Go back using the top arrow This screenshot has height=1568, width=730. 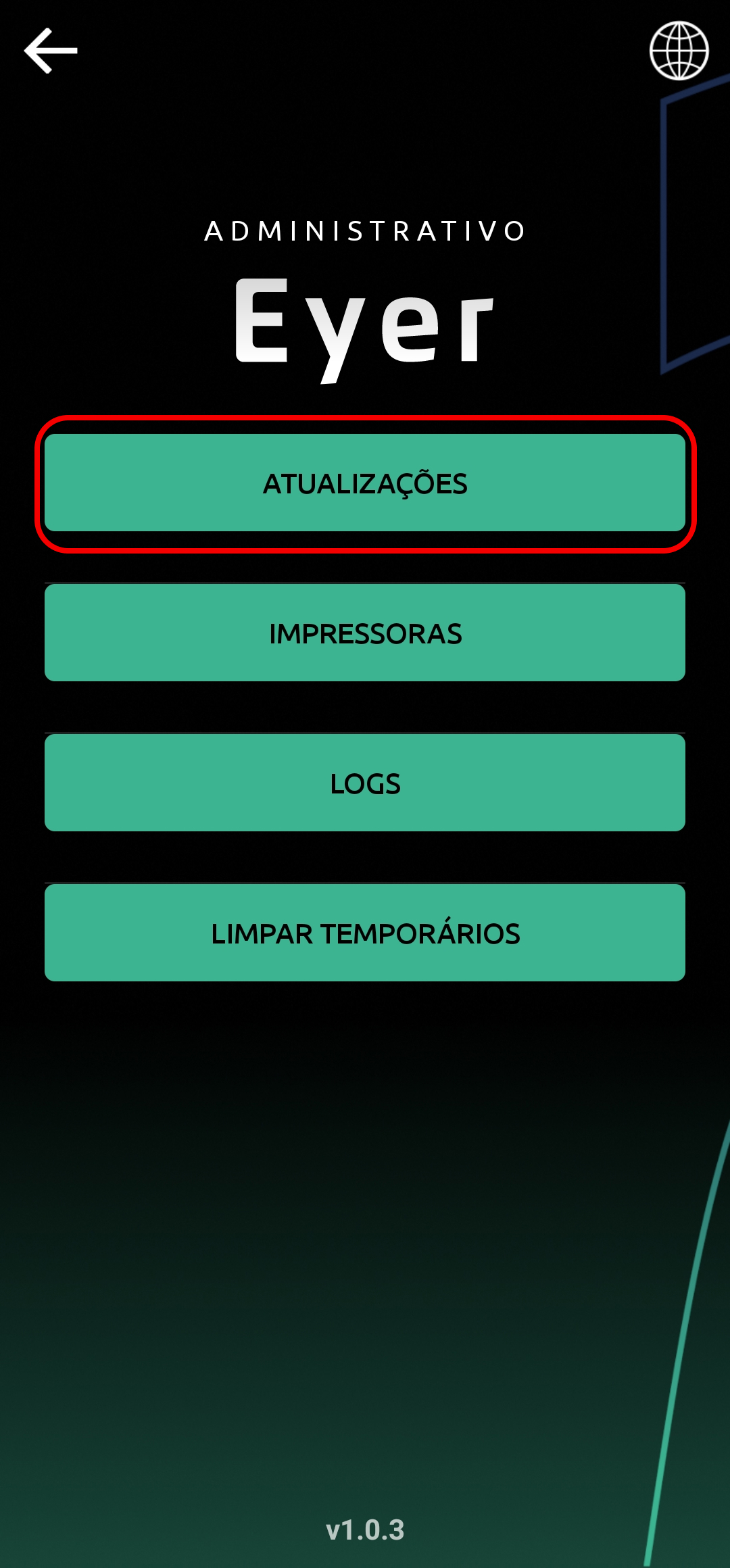click(51, 51)
